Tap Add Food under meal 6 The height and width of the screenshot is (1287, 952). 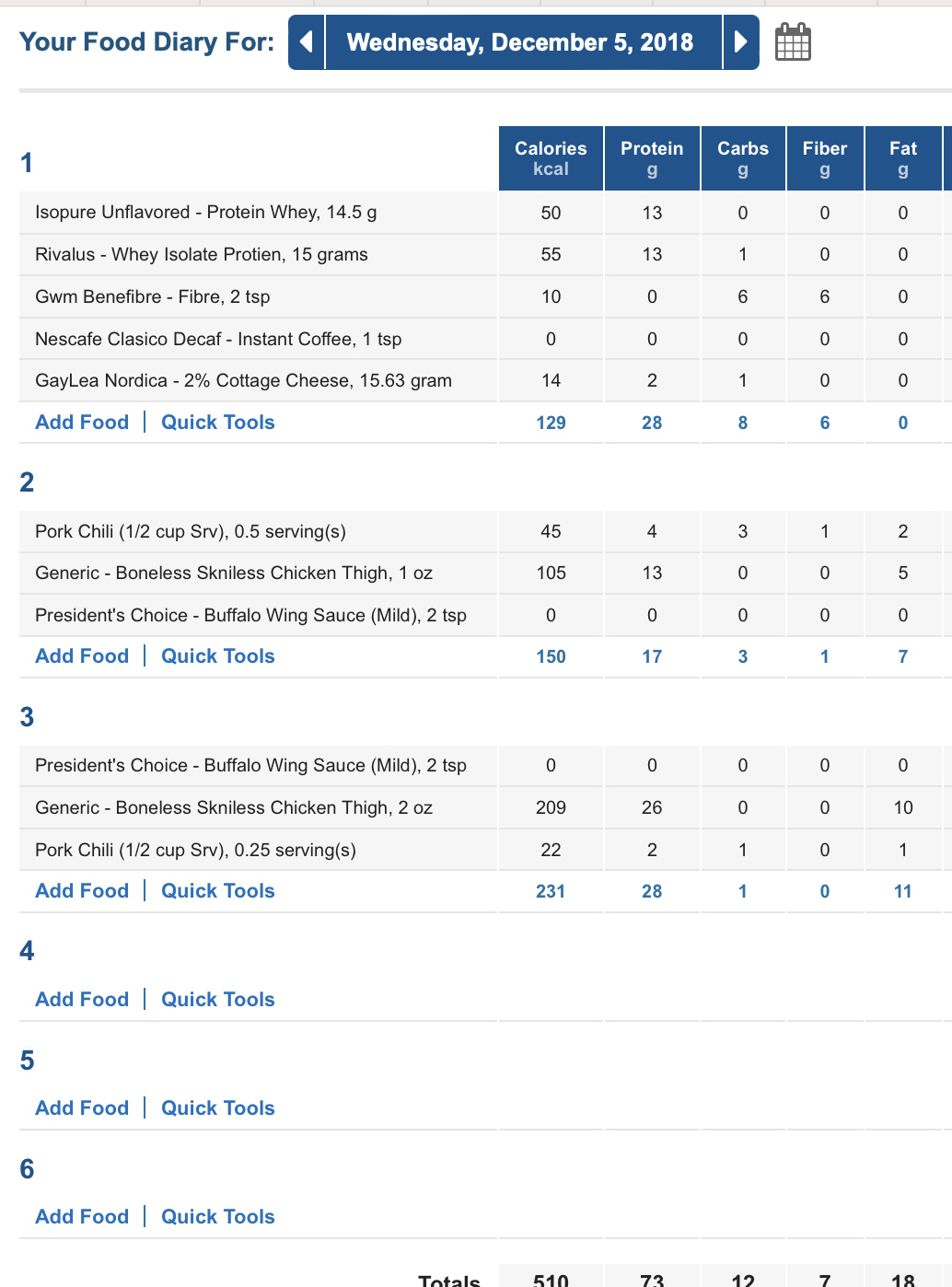point(82,1217)
